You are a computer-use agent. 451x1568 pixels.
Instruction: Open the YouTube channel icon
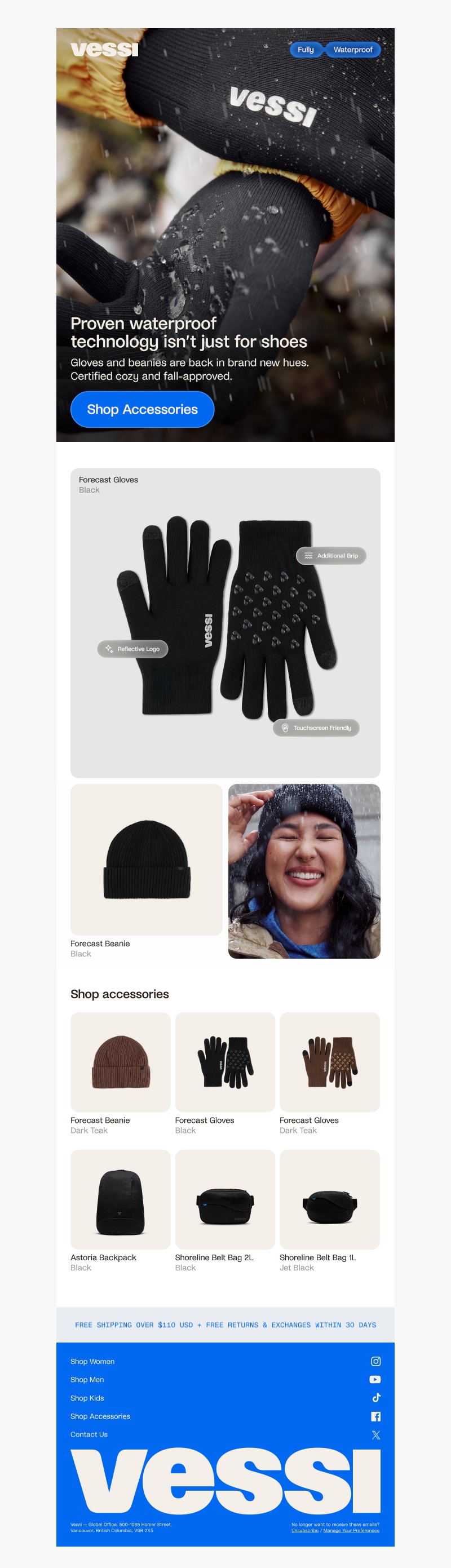375,1379
